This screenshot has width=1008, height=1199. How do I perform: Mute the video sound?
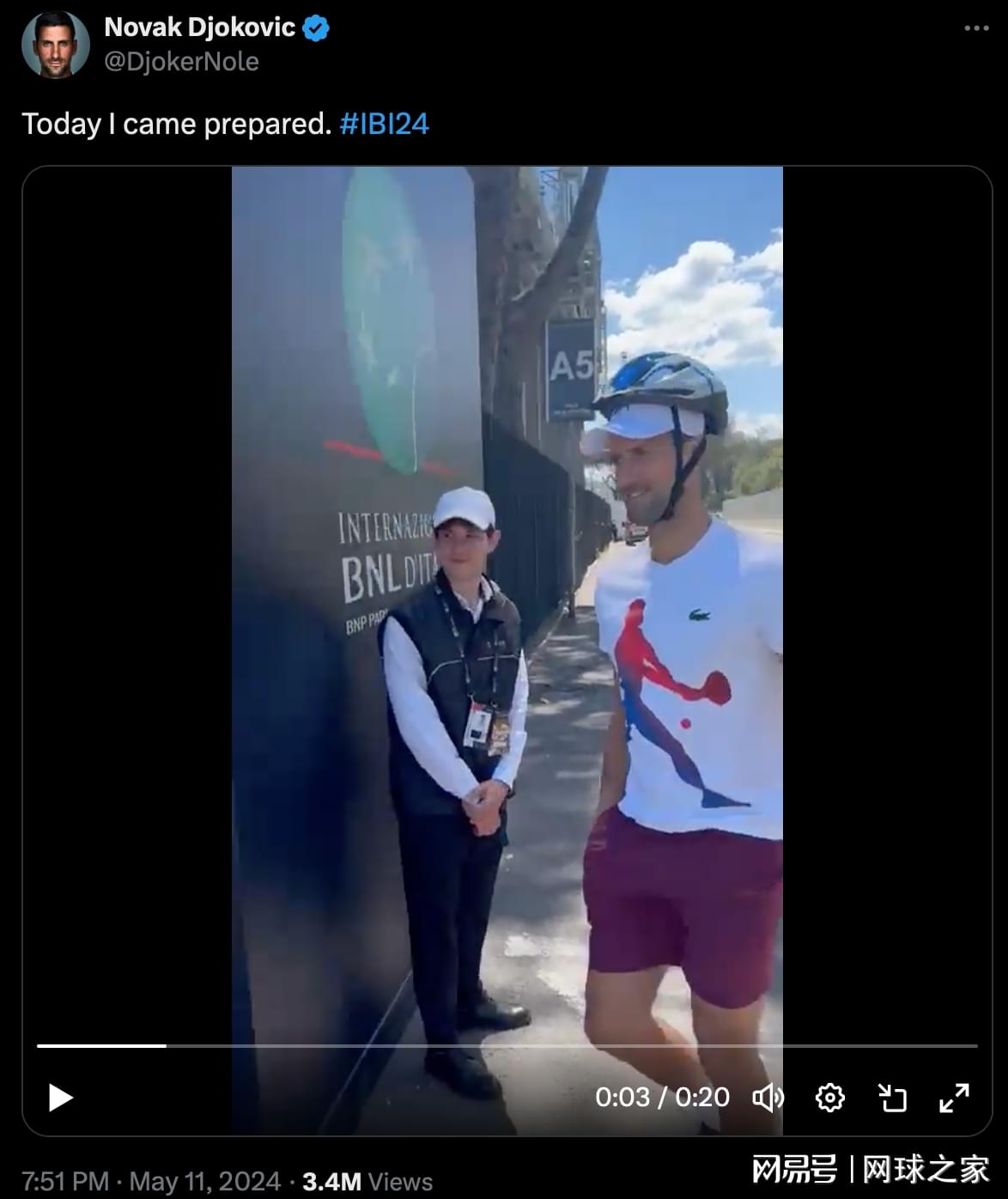(768, 1098)
